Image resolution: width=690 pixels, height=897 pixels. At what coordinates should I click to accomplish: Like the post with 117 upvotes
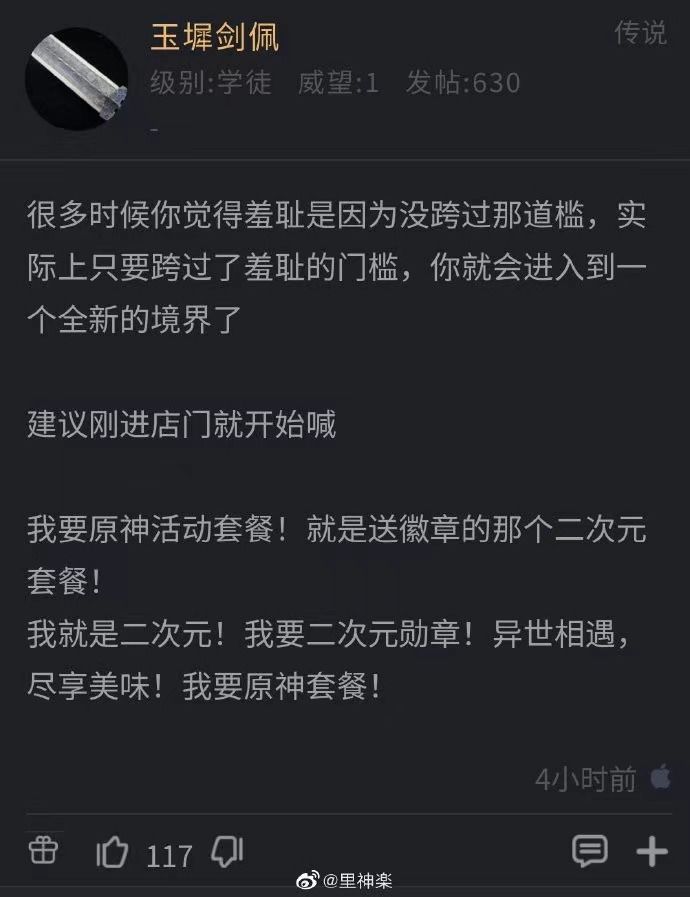point(111,853)
